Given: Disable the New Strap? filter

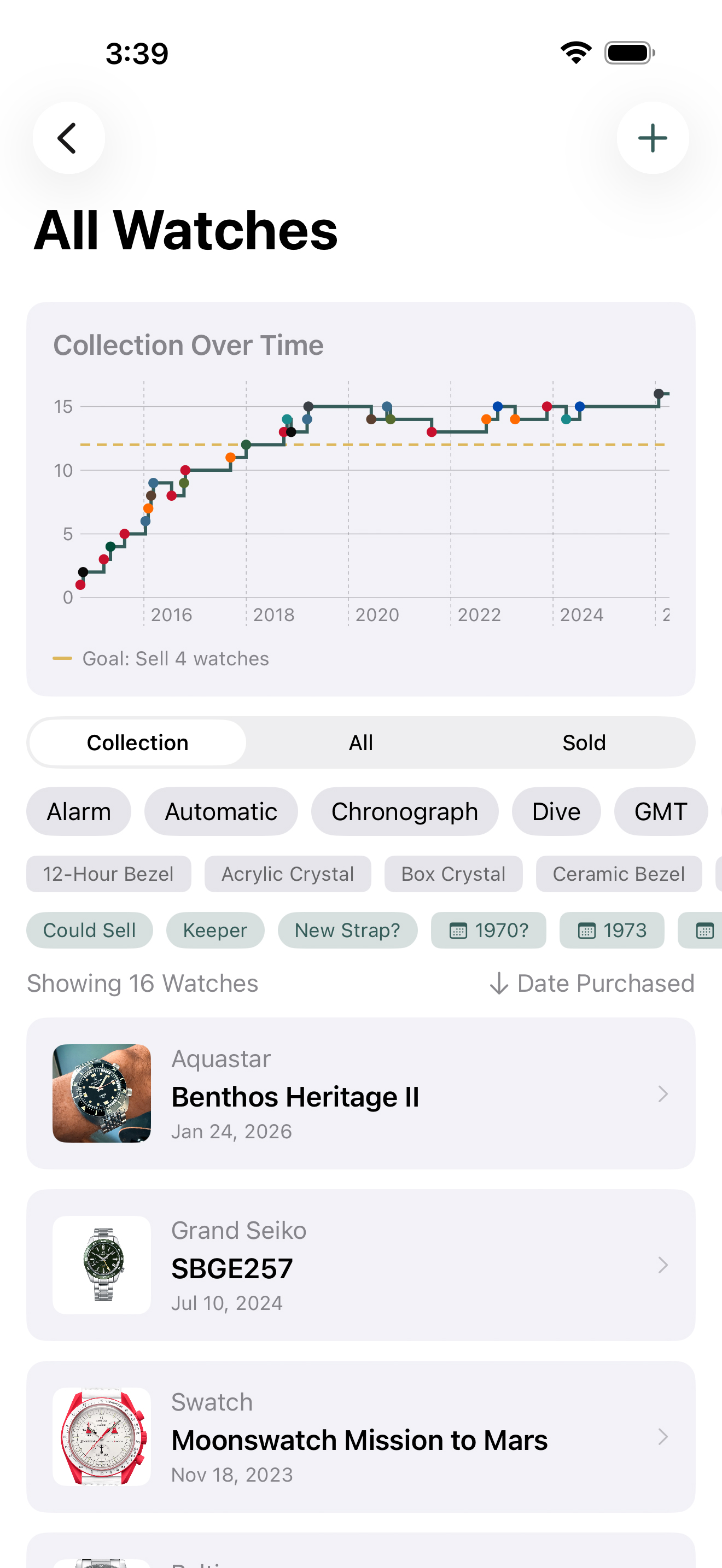Looking at the screenshot, I should click(347, 930).
